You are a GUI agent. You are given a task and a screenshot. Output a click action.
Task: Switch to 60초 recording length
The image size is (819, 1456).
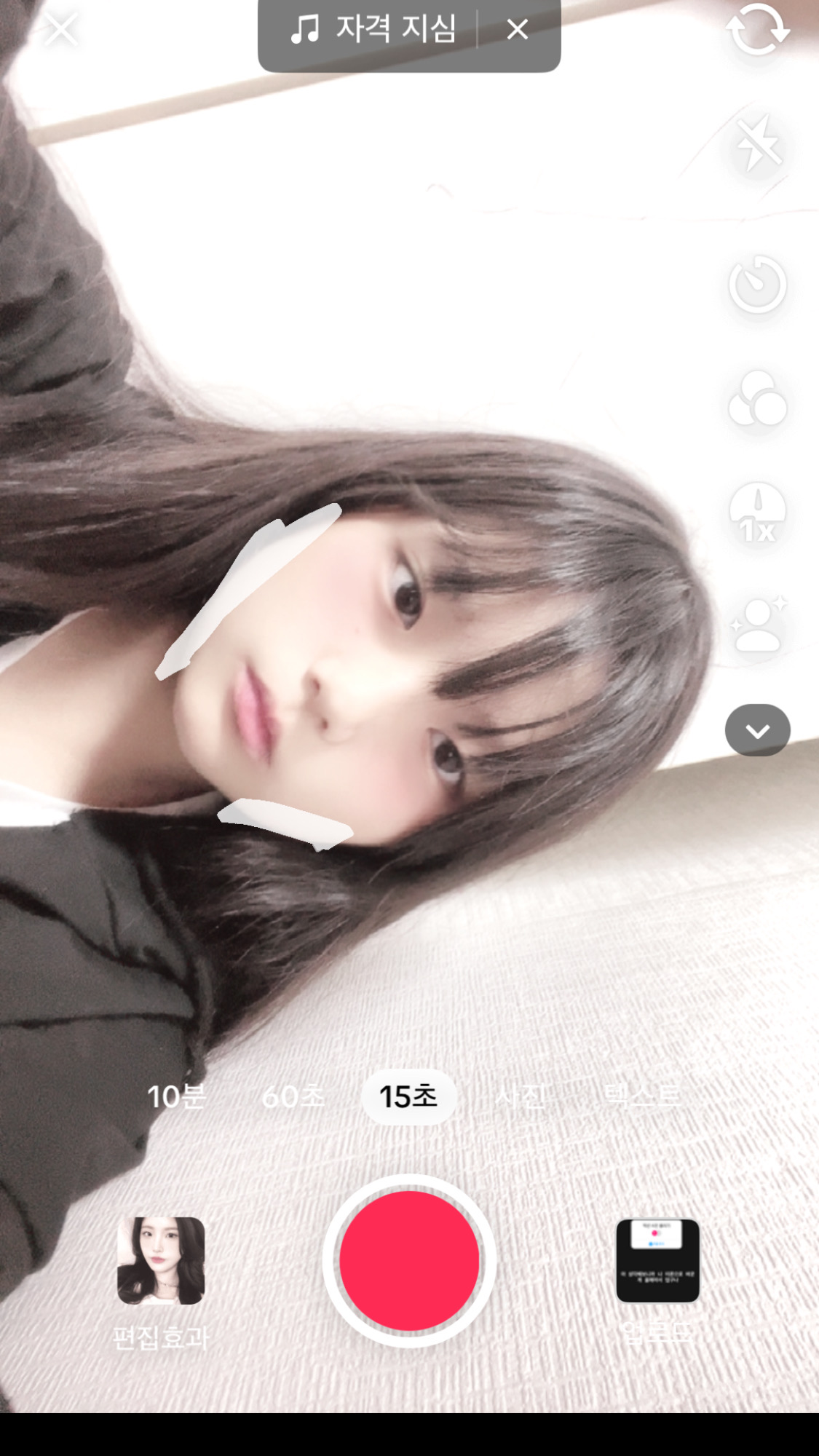click(x=293, y=1096)
